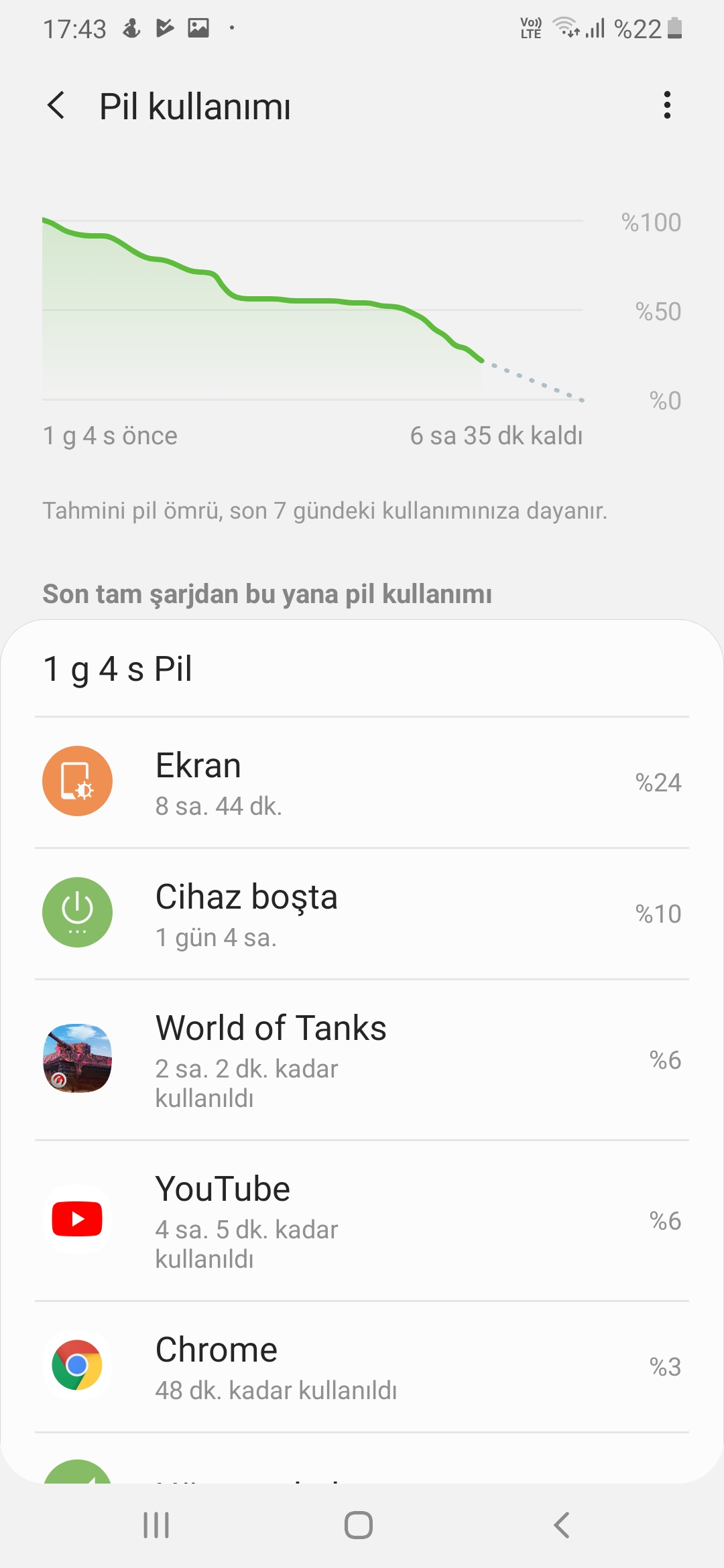Open the three-dot overflow menu

tap(666, 105)
